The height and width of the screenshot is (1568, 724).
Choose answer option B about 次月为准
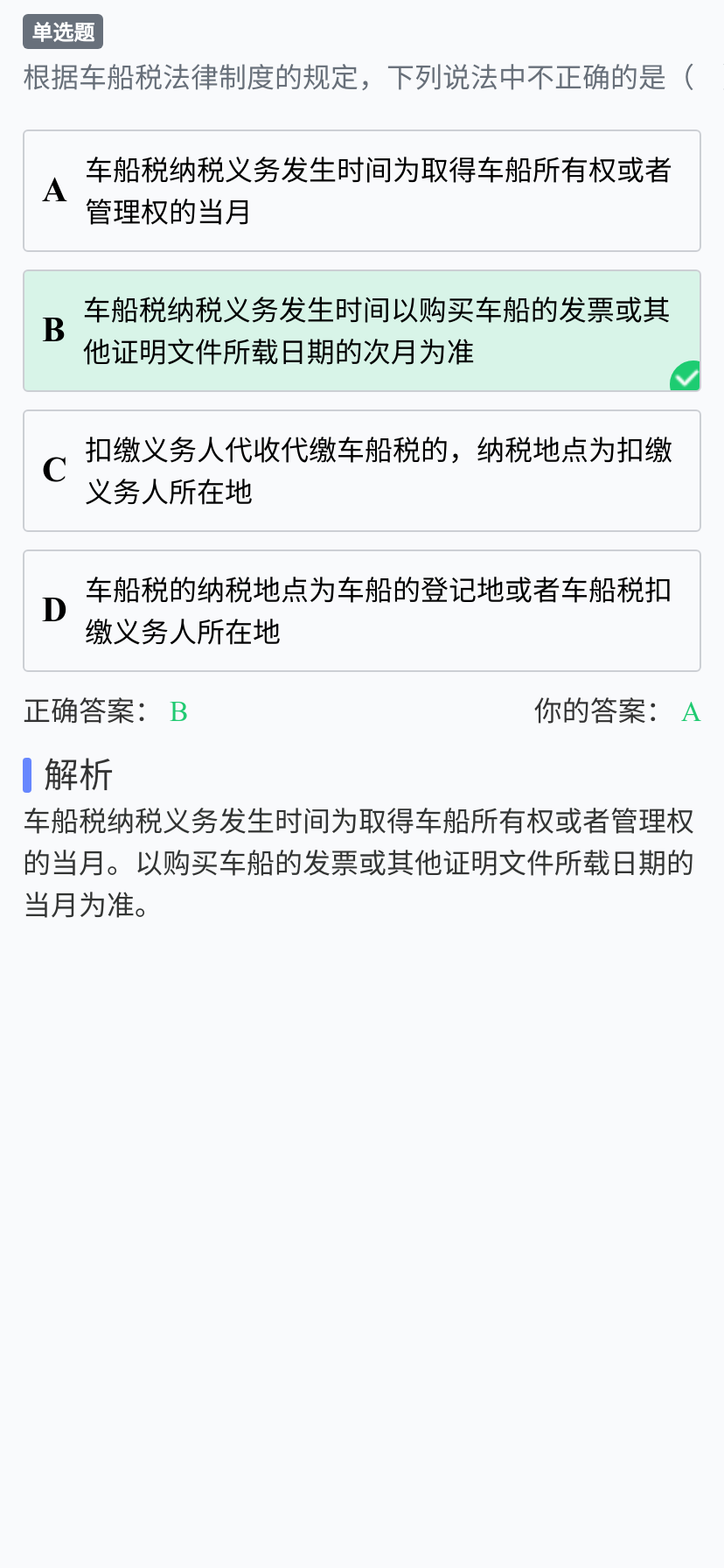(x=362, y=331)
